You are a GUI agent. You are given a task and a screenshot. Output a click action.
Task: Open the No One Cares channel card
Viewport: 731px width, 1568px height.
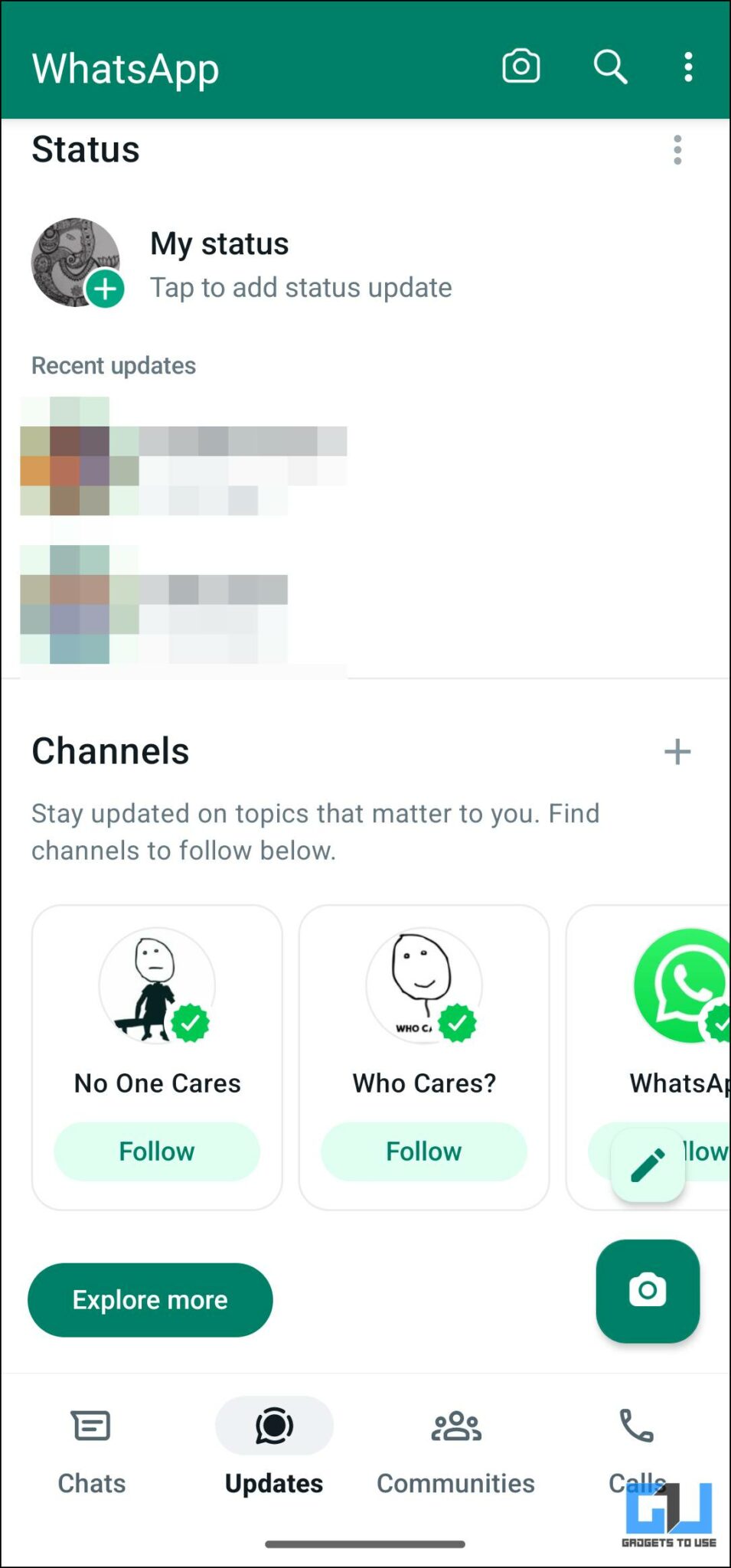tap(156, 995)
